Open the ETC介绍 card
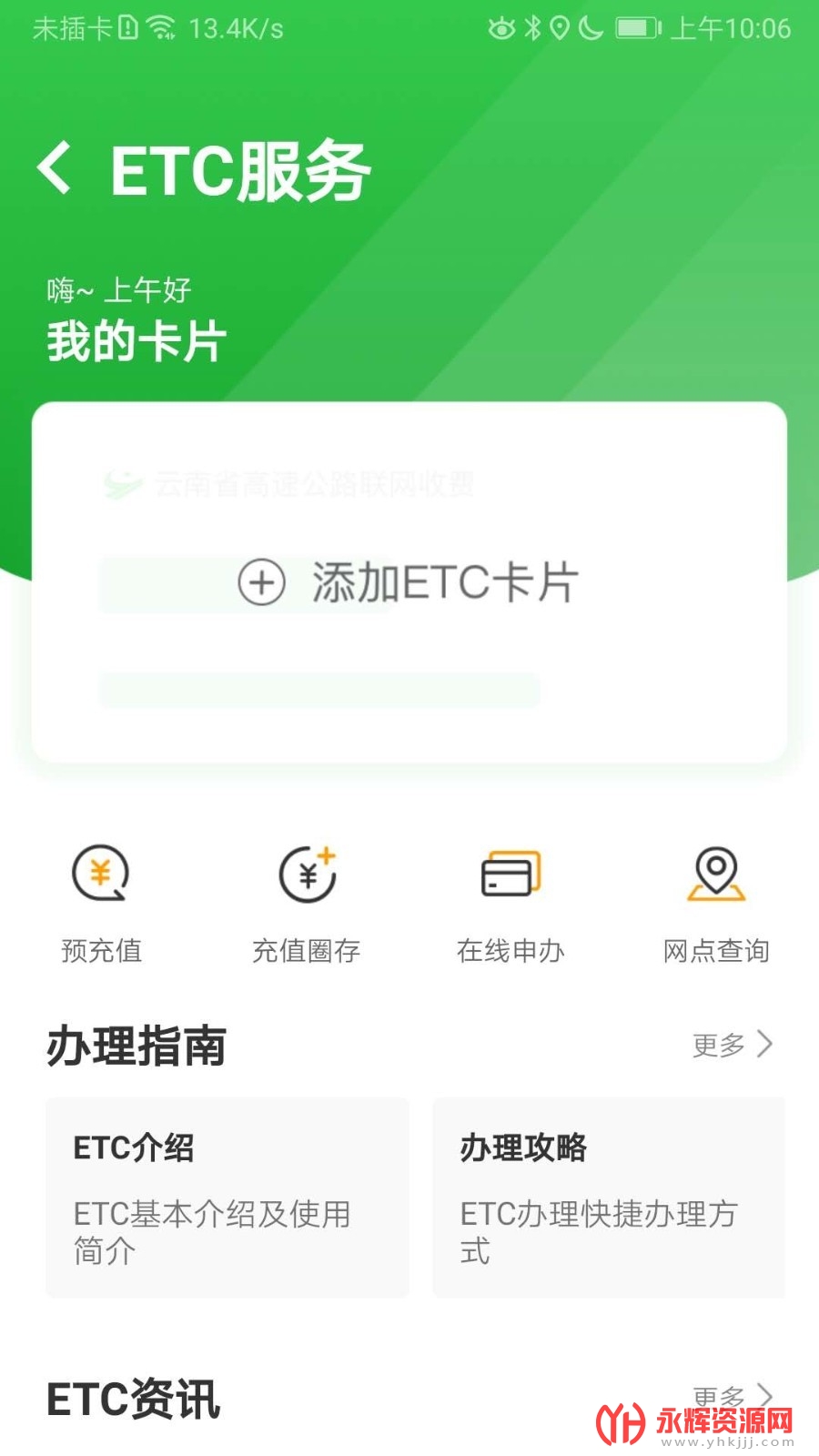Viewport: 819px width, 1456px height. [x=227, y=1197]
